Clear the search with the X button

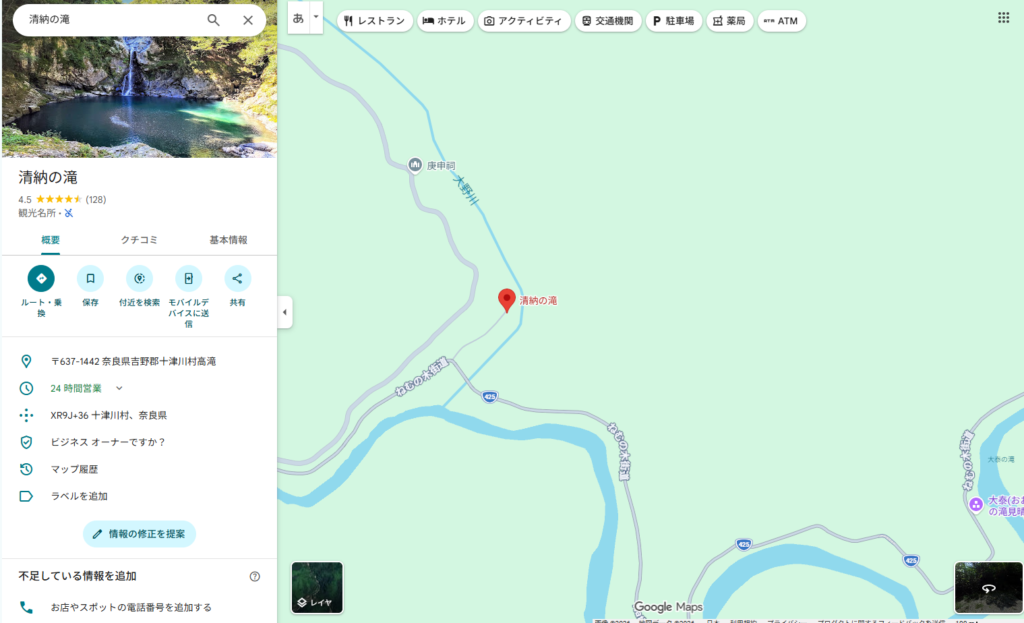[248, 20]
